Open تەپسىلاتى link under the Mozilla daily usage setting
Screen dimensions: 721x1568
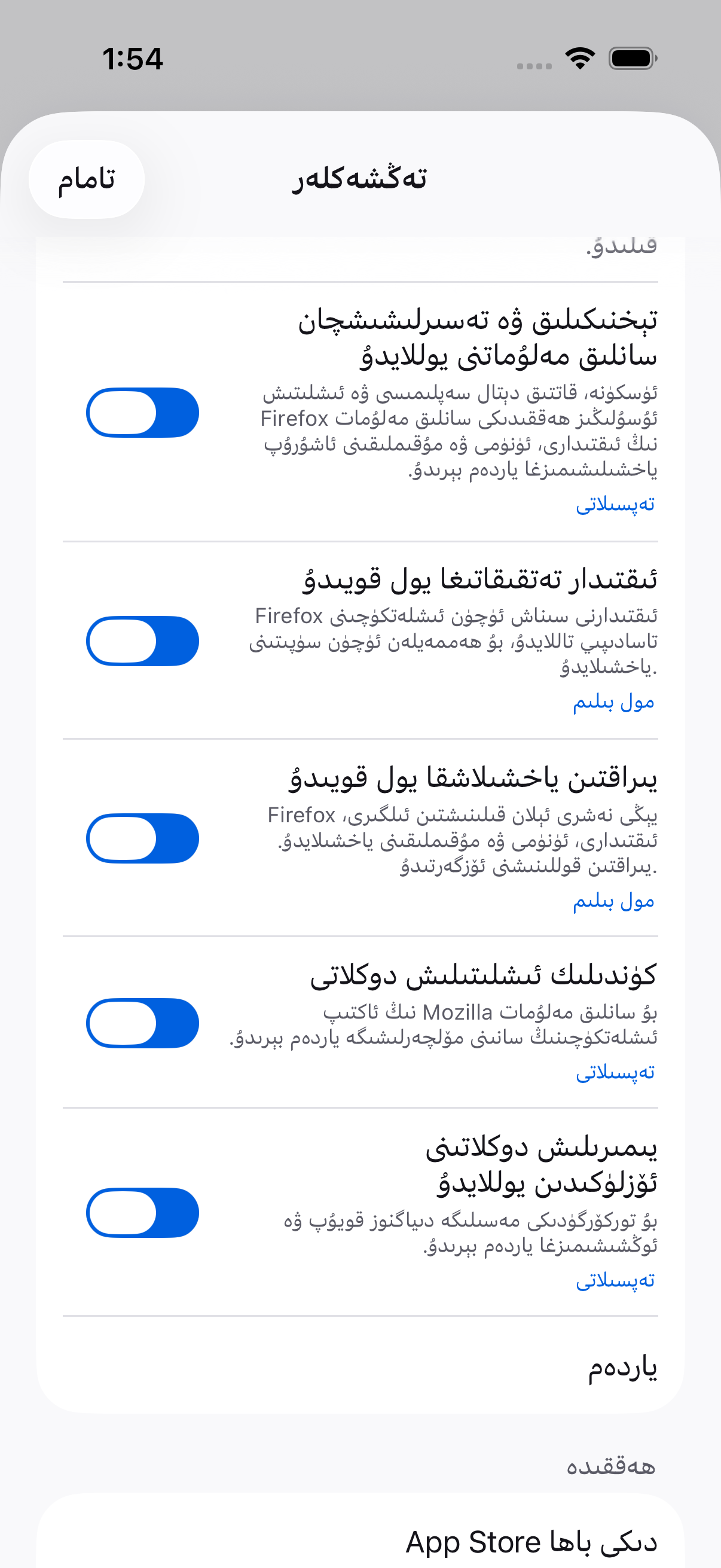[x=615, y=1072]
